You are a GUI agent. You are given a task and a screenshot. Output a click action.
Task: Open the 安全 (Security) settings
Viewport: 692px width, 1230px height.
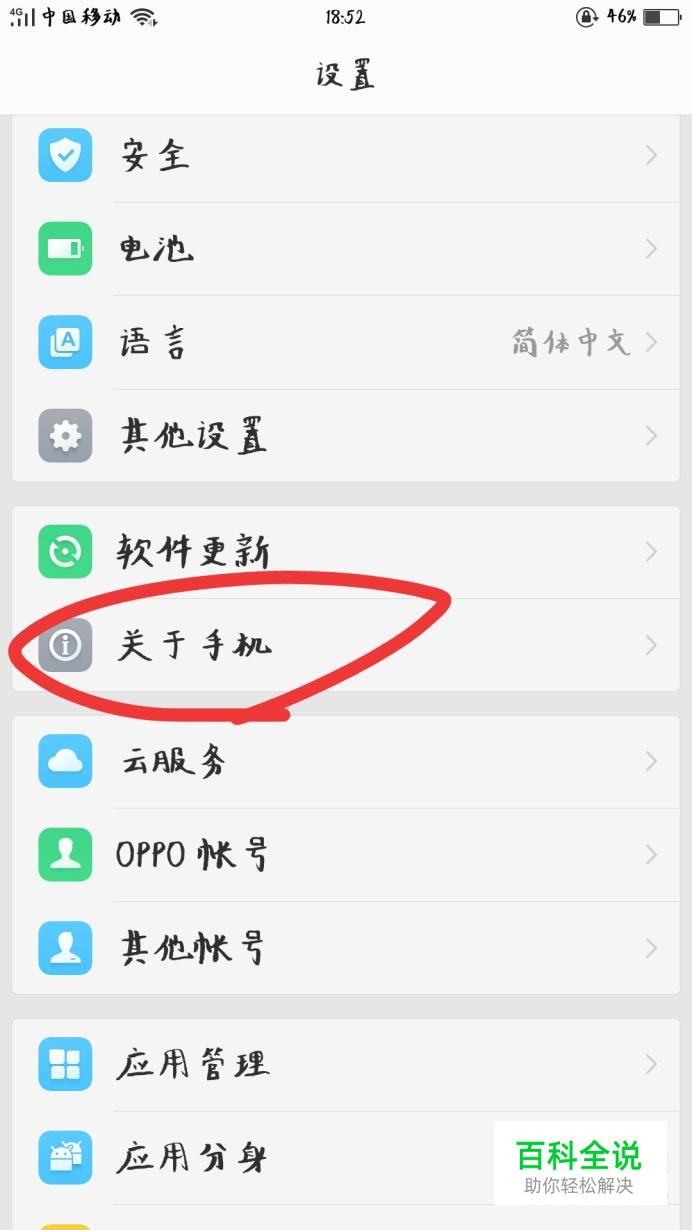tap(345, 156)
